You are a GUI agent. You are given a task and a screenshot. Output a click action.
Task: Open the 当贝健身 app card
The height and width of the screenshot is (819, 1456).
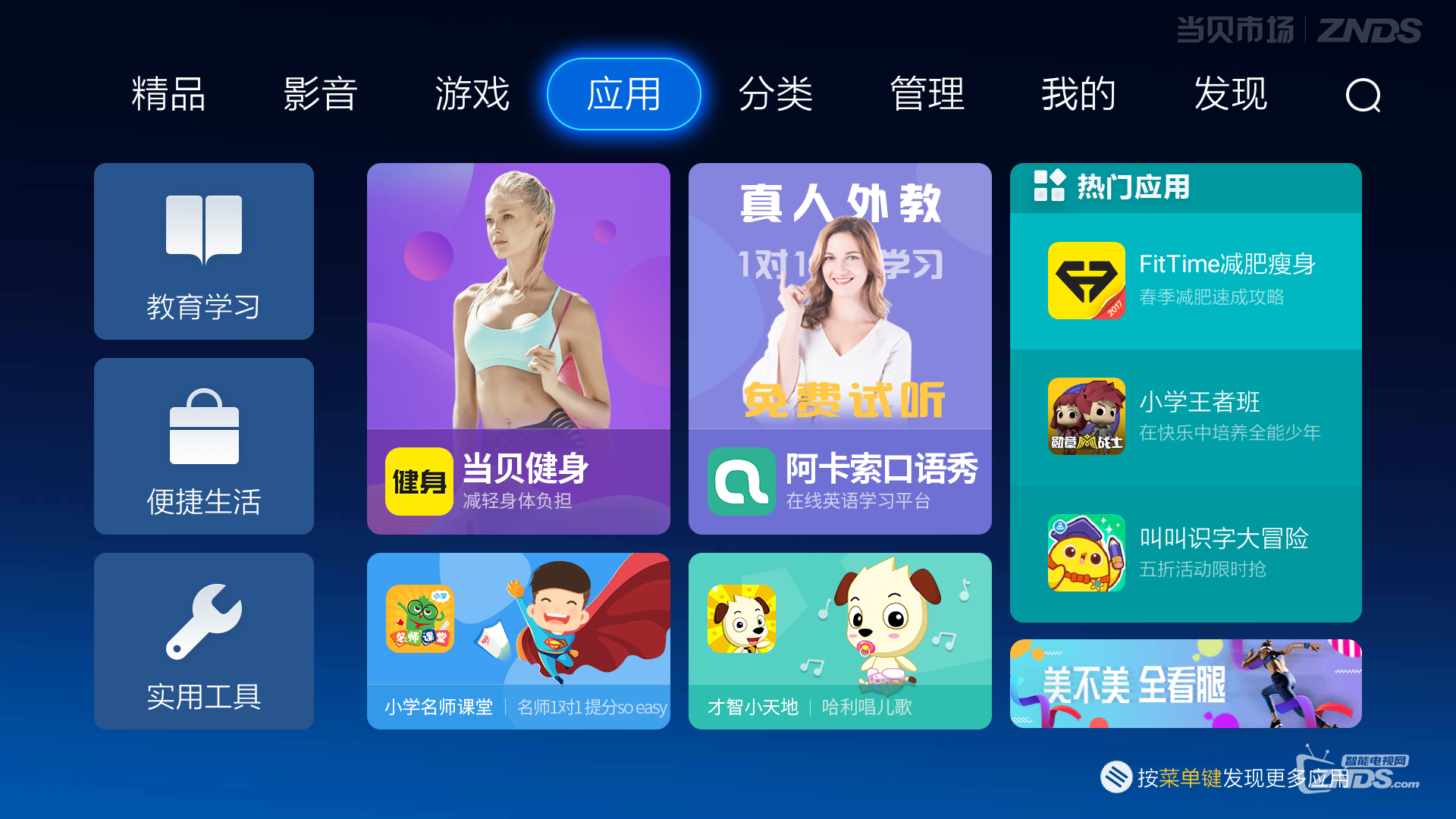[x=519, y=349]
